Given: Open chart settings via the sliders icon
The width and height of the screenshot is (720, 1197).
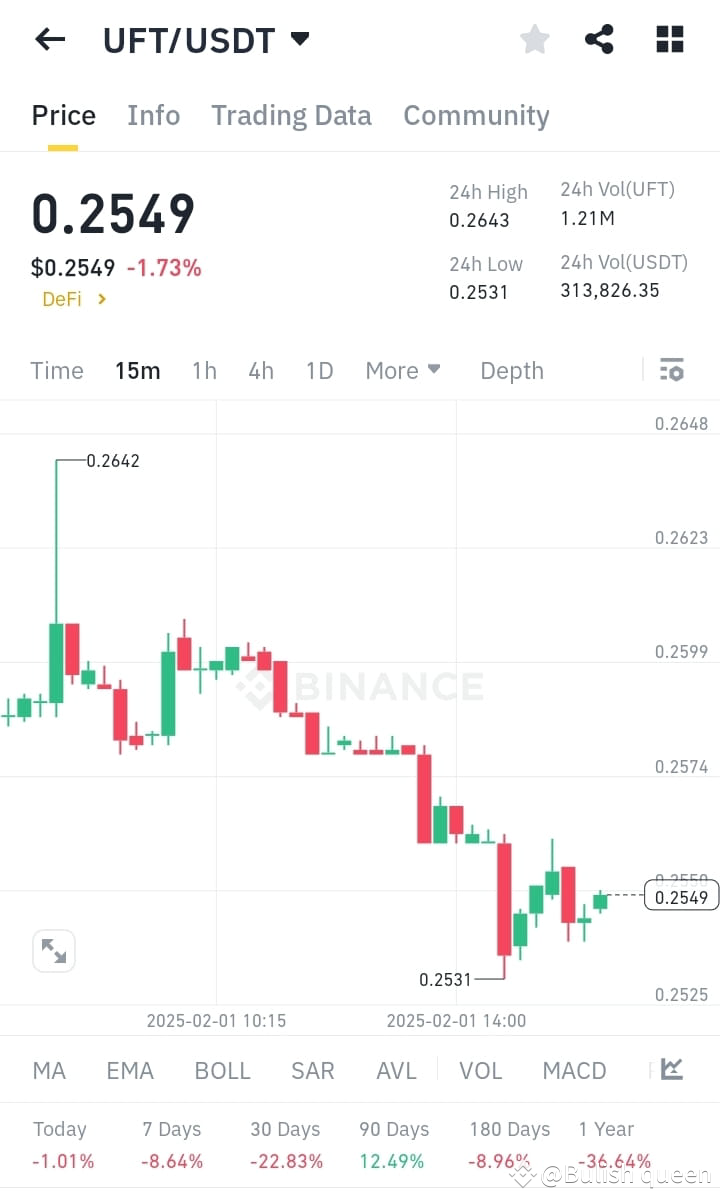Looking at the screenshot, I should coord(671,370).
